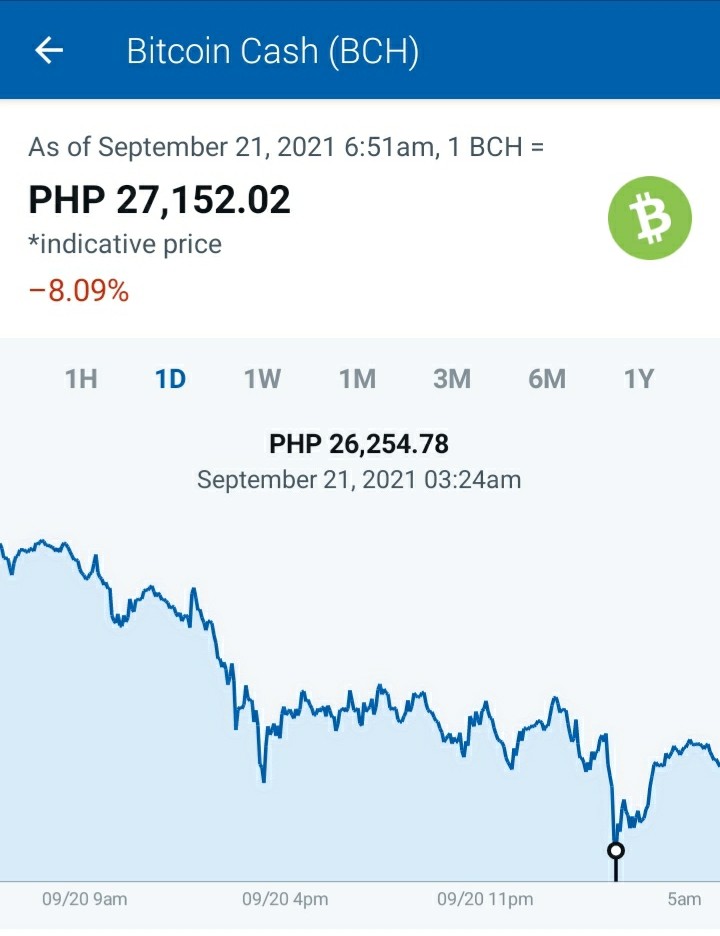Viewport: 720px width, 936px height.
Task: Show the 1W price chart
Action: 263,379
